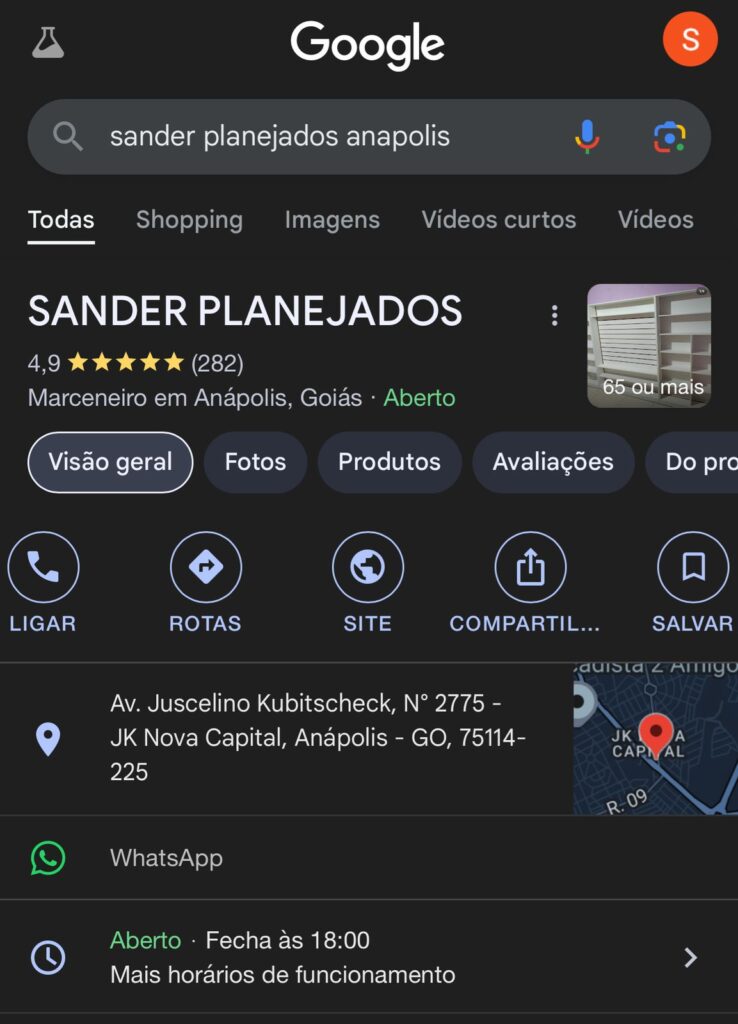The image size is (738, 1024).
Task: Open more options for Sander Planejados
Action: (x=554, y=316)
